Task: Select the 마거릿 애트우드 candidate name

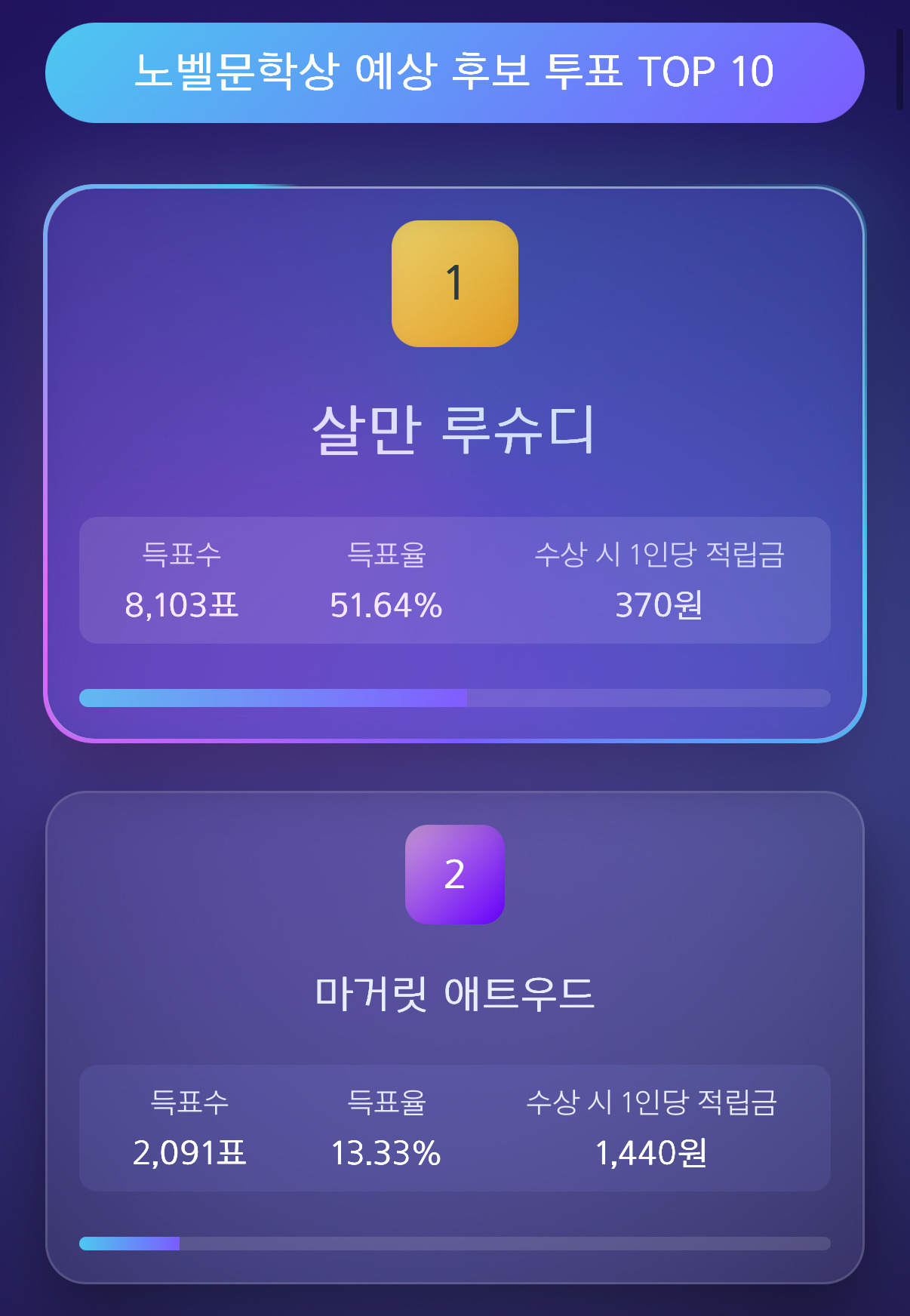Action: [455, 996]
